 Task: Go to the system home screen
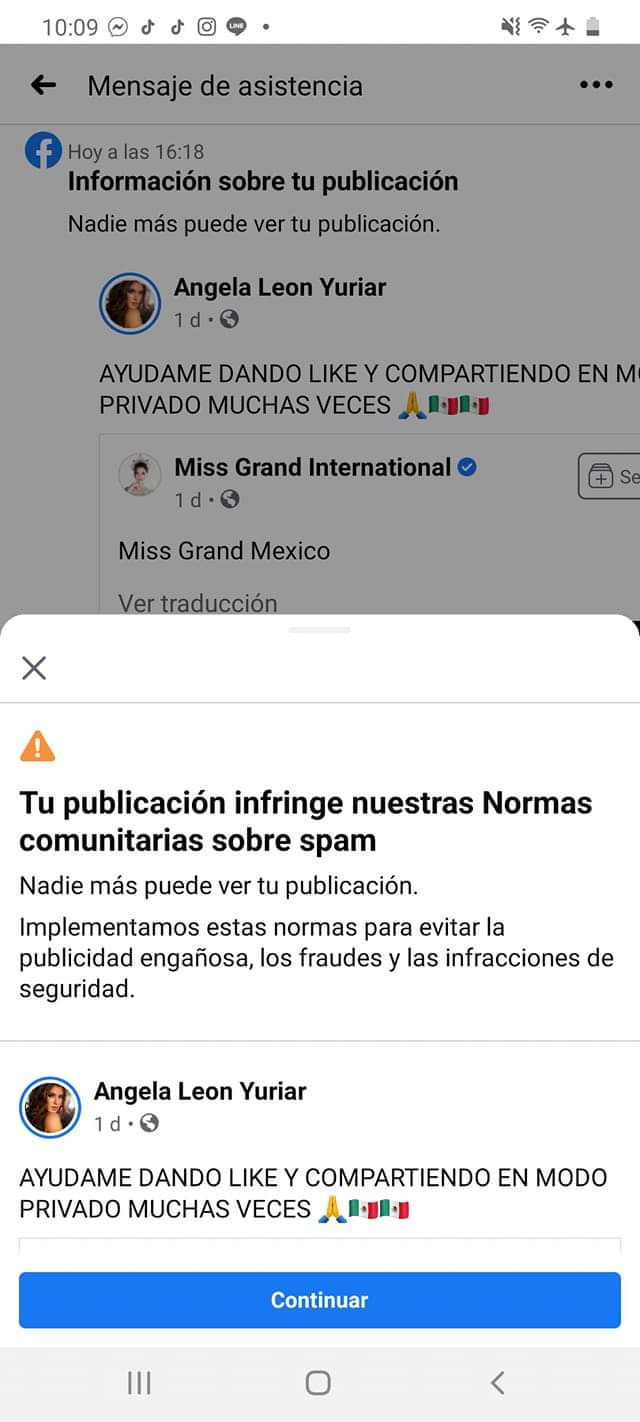click(x=318, y=1383)
